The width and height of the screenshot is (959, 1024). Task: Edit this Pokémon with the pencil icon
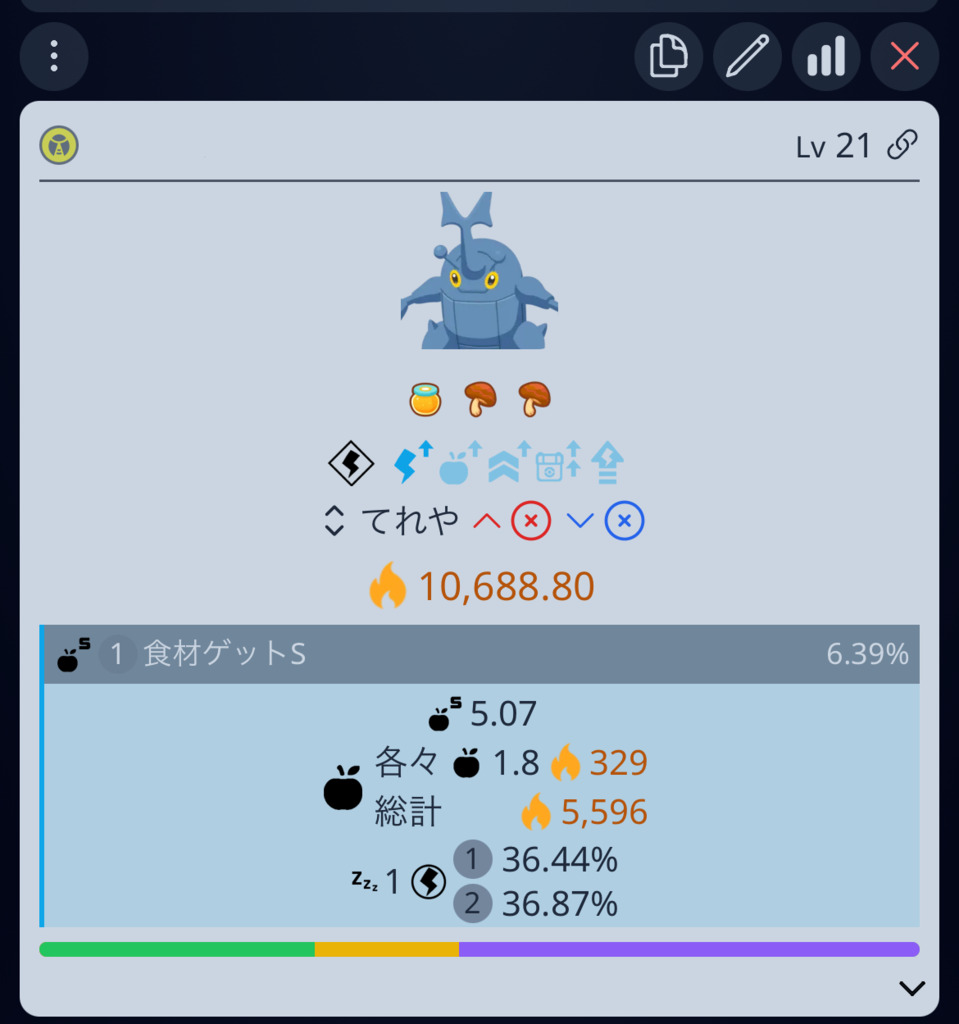pos(747,56)
